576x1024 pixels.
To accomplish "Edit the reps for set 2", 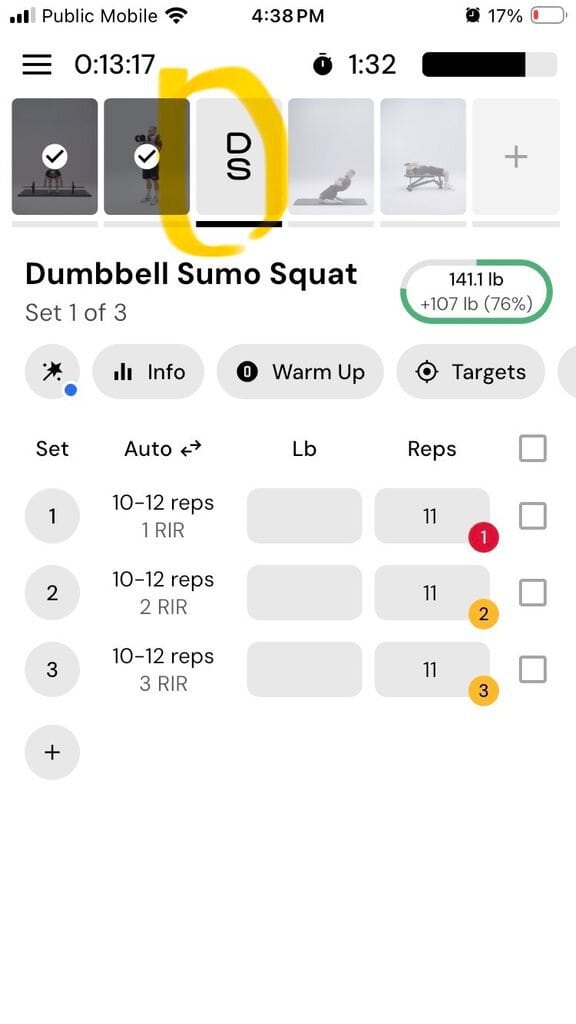I will pyautogui.click(x=432, y=592).
